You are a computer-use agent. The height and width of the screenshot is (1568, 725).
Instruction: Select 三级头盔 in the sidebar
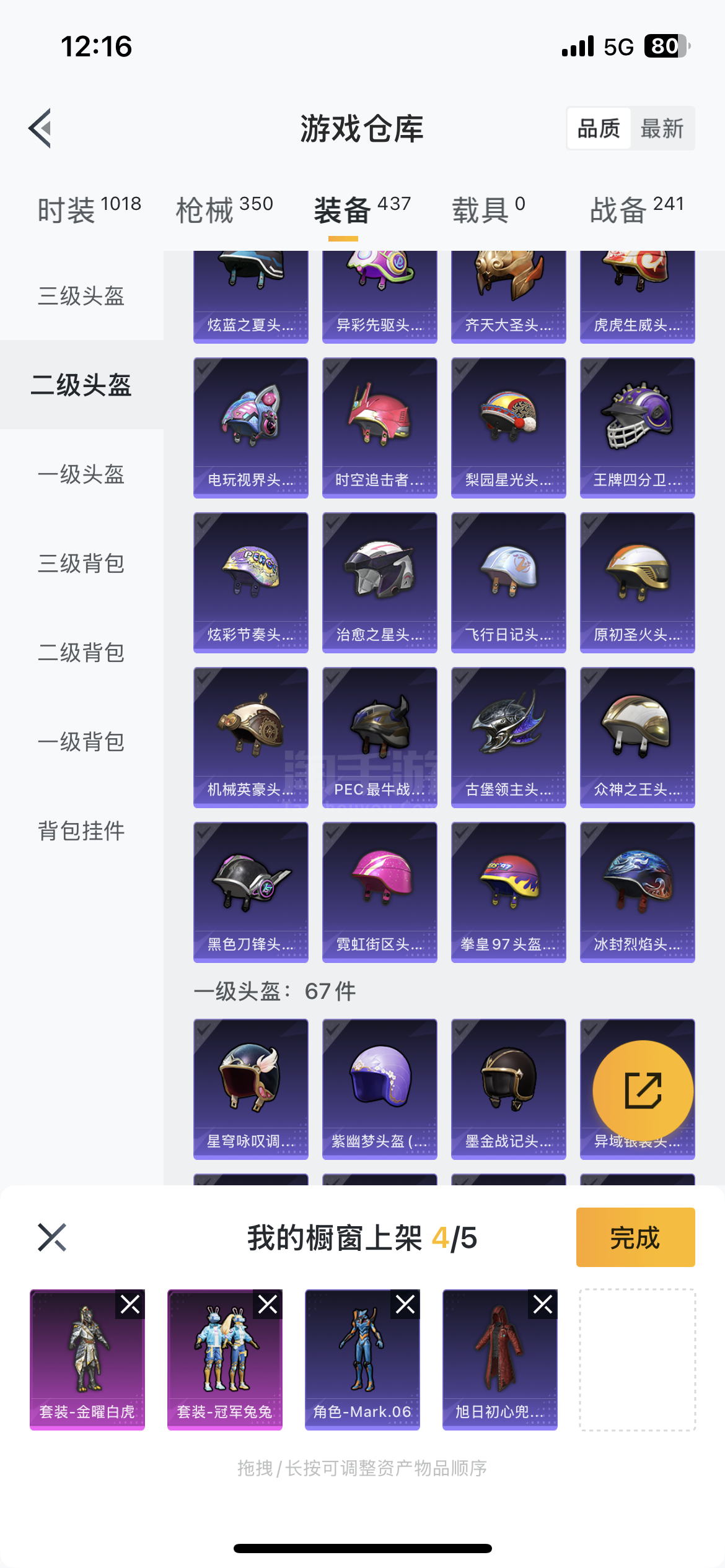tap(81, 296)
